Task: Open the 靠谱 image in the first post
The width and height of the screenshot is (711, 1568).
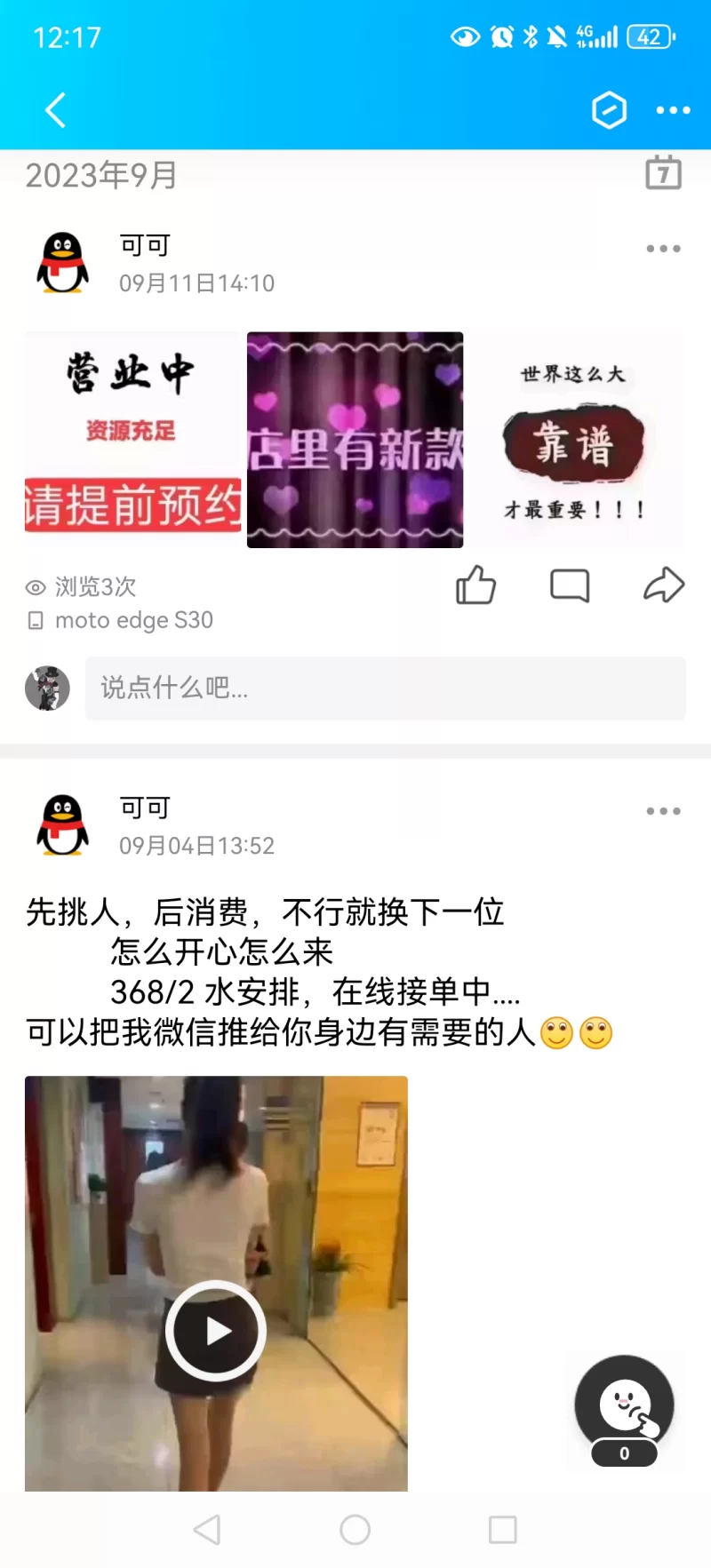Action: 576,440
